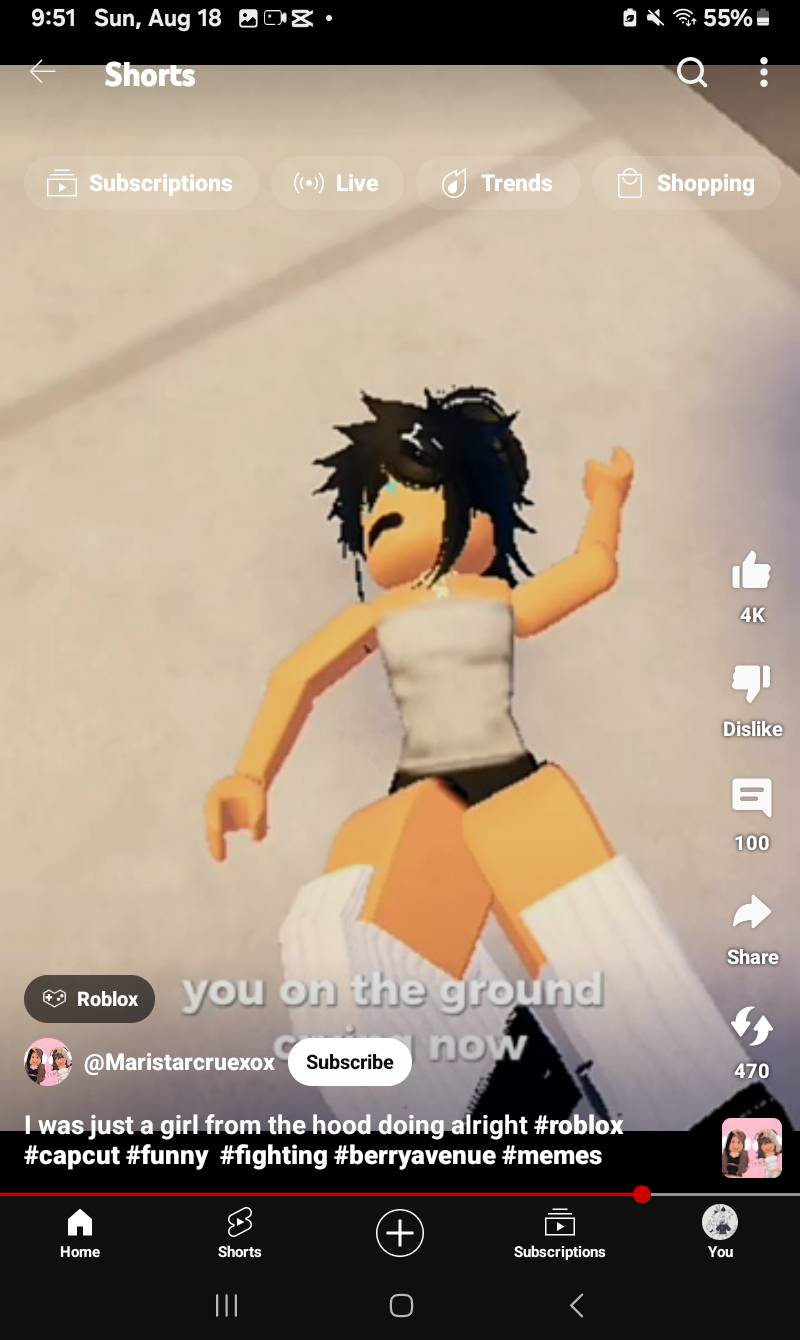Image resolution: width=800 pixels, height=1340 pixels.
Task: Open the Roblox game tag
Action: pyautogui.click(x=90, y=999)
